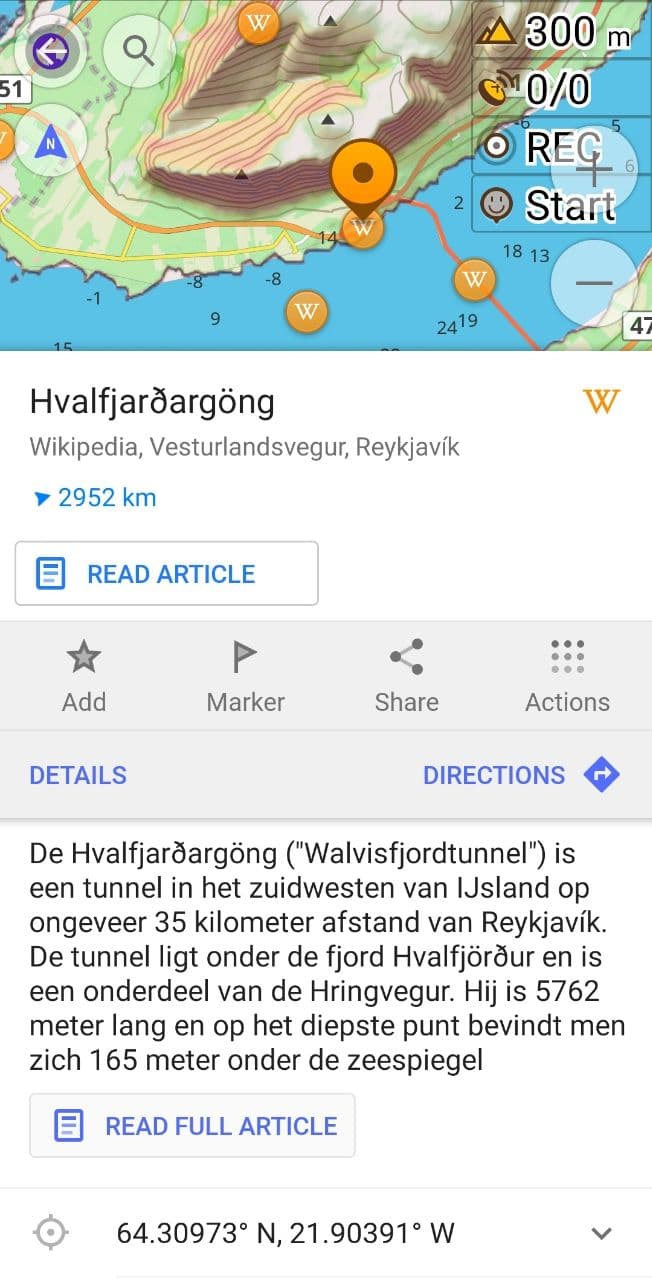Open the Actions menu
Screen dimensions: 652x1280
(567, 676)
